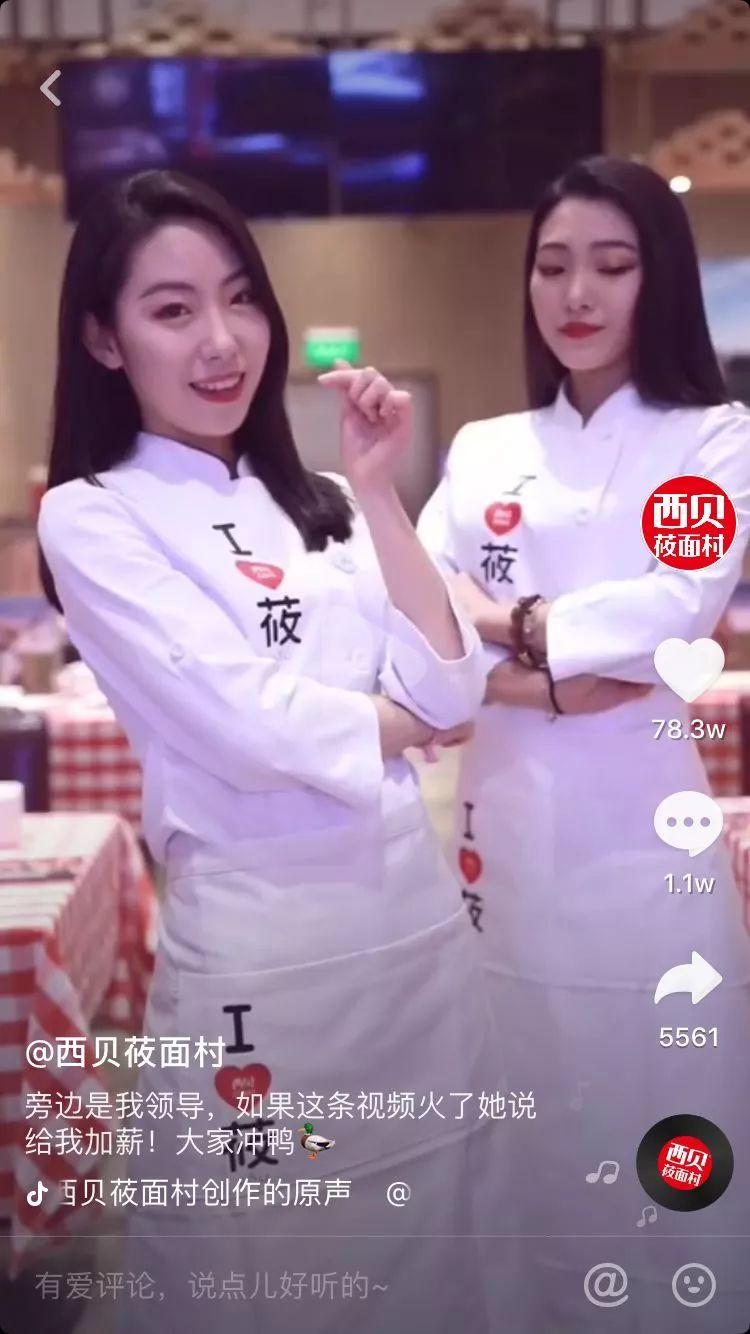Like this video with the heart
Image resolution: width=750 pixels, height=1334 pixels.
click(x=689, y=670)
